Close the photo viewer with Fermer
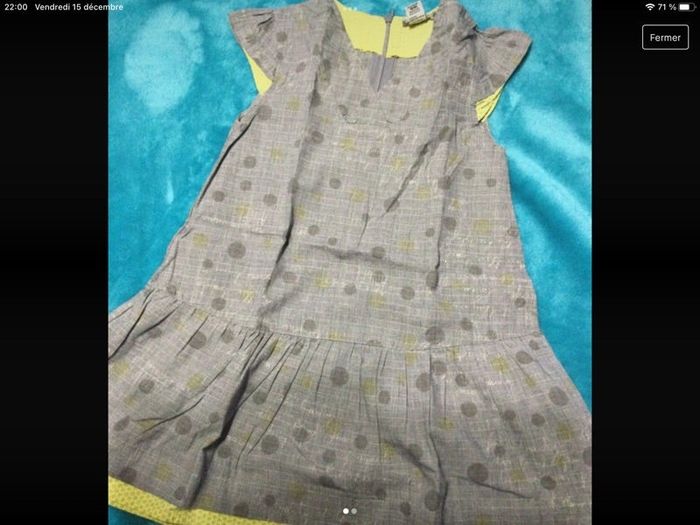700x525 pixels. 665,37
